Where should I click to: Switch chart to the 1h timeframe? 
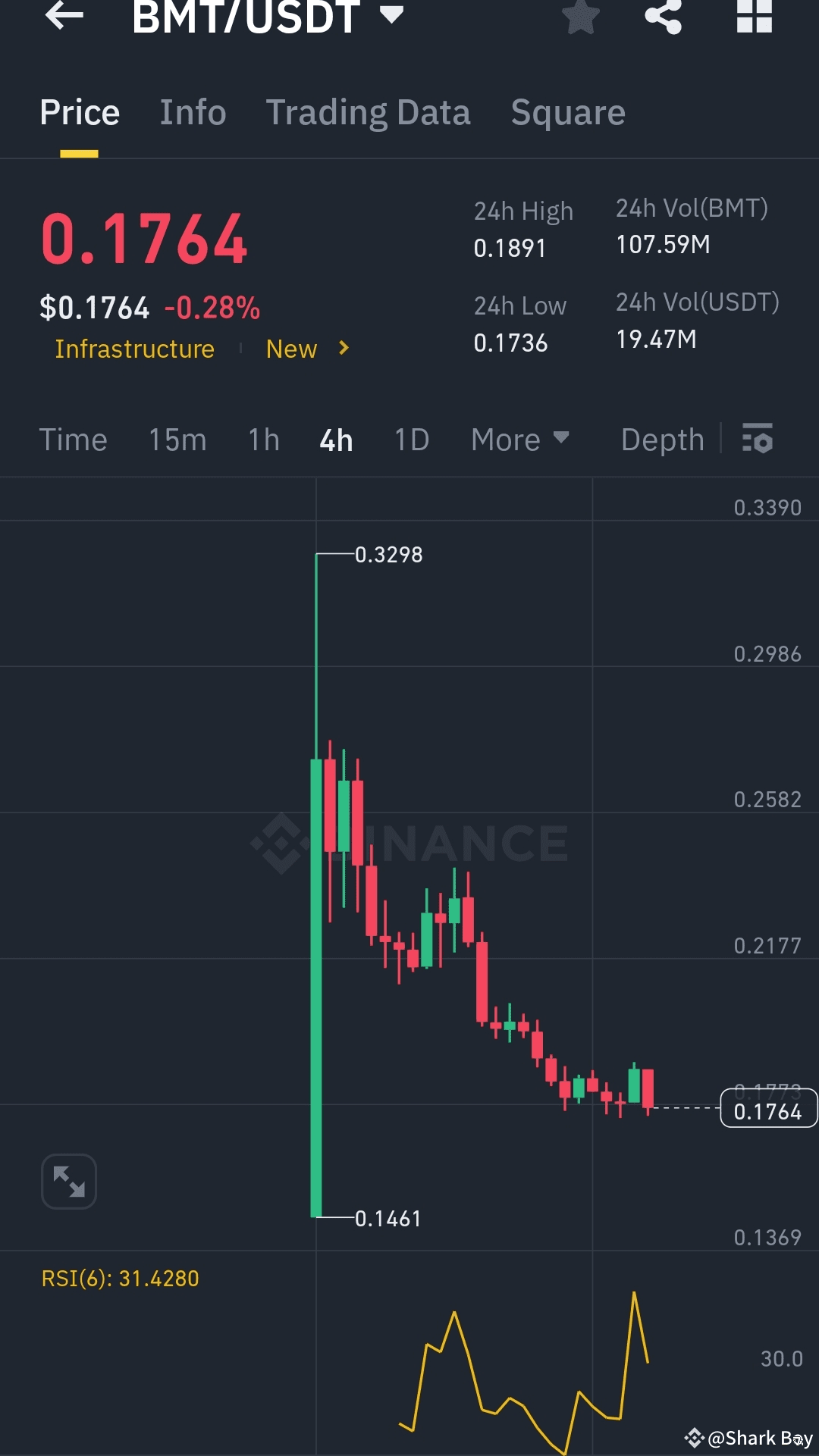pyautogui.click(x=262, y=440)
